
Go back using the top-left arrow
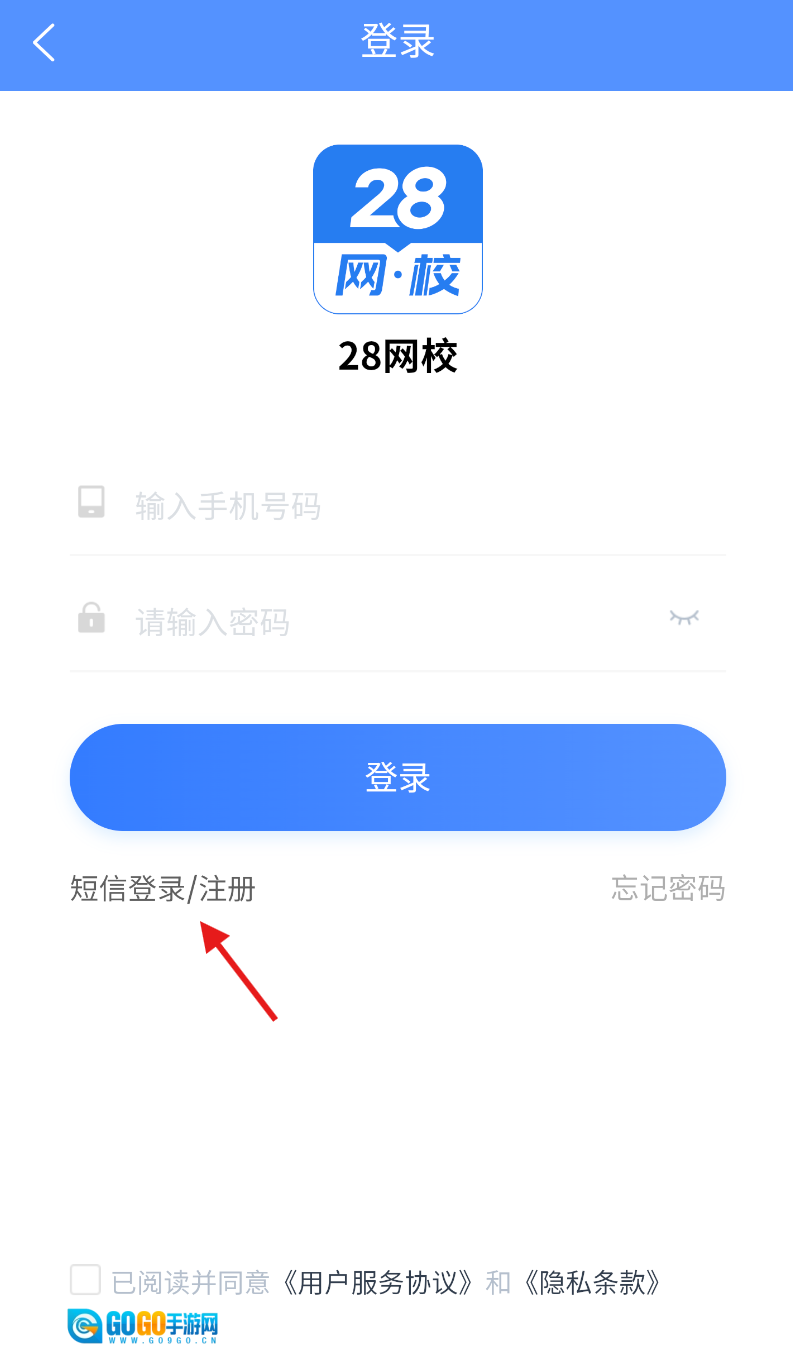[44, 43]
